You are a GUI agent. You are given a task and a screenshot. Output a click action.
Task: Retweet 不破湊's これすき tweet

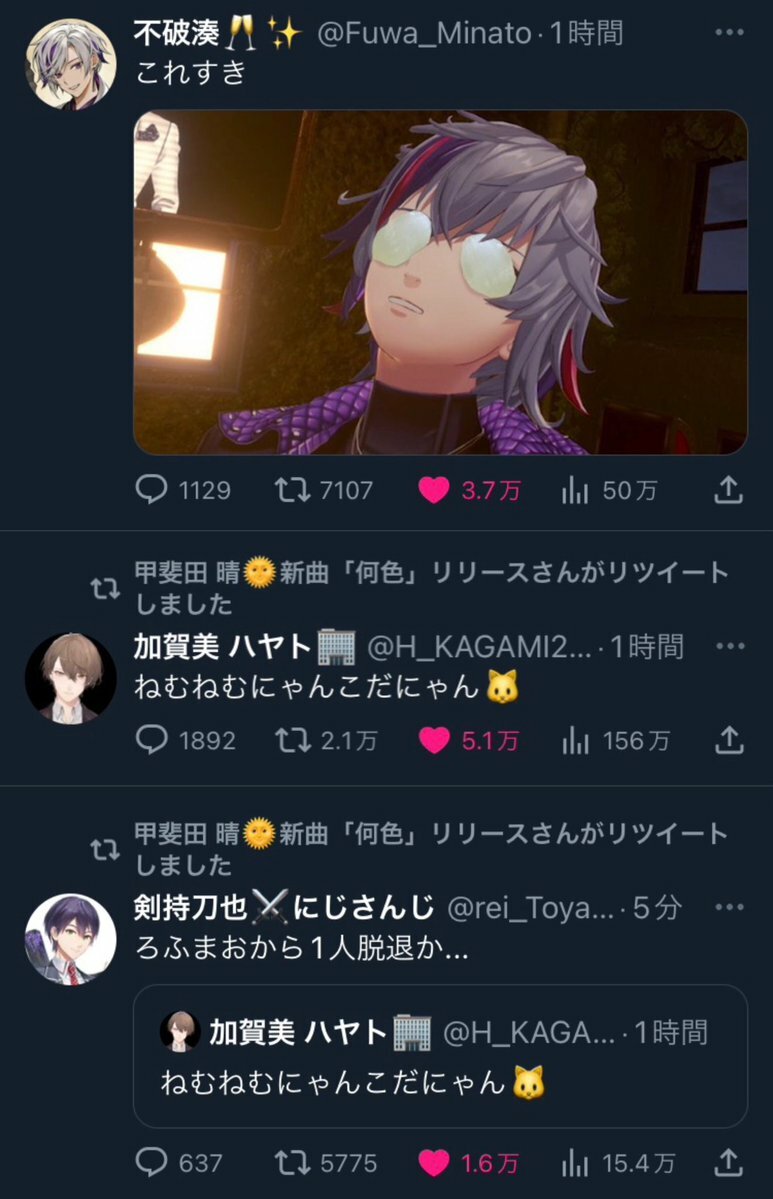[294, 490]
